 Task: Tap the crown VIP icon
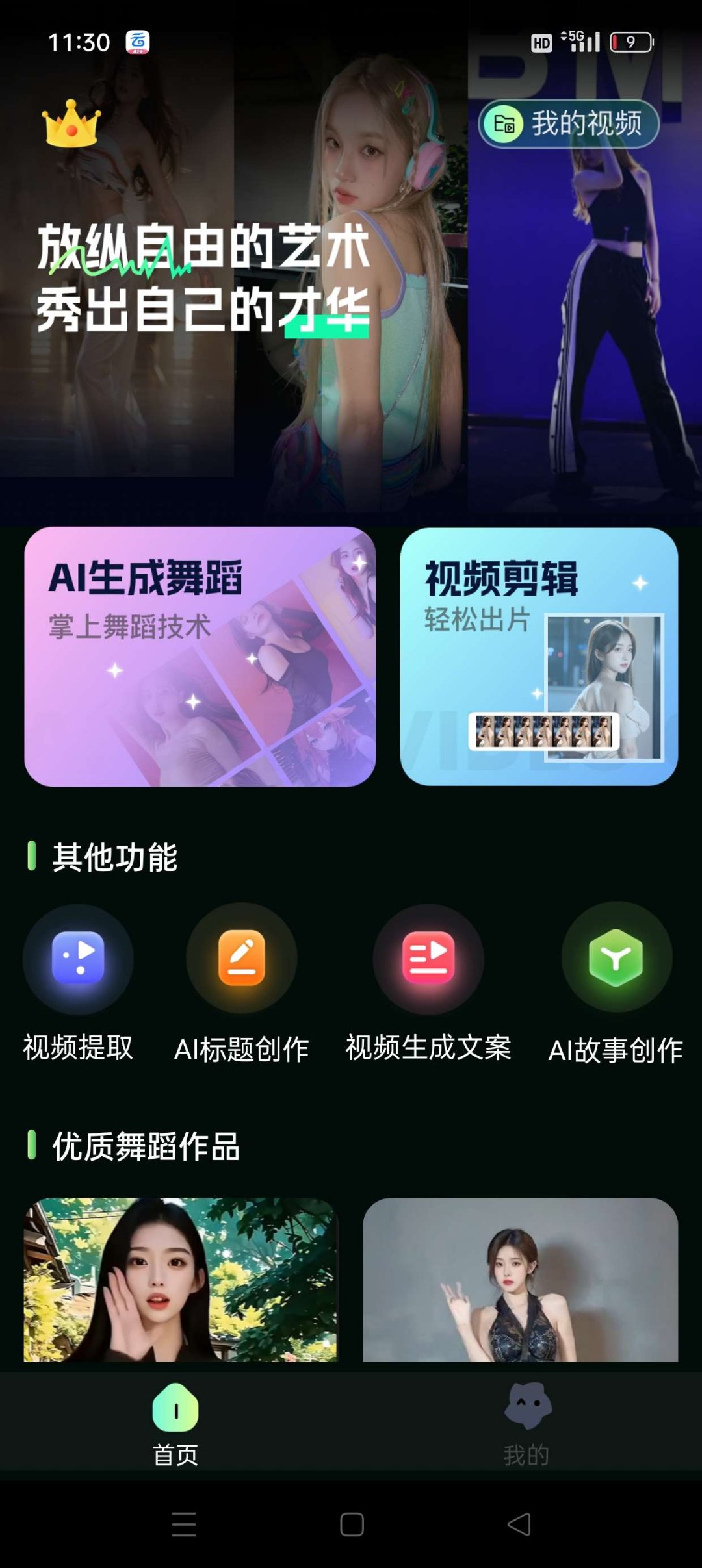click(x=71, y=124)
